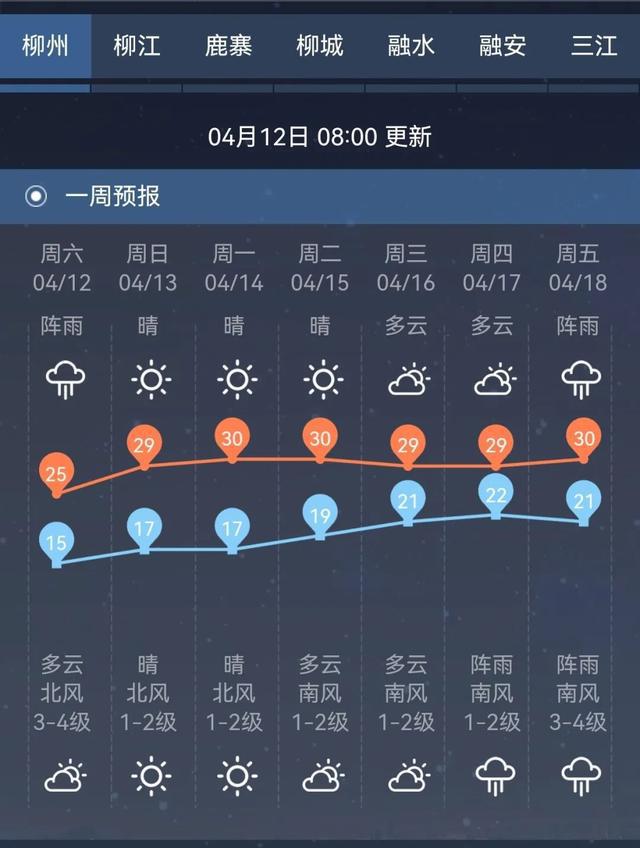View the 三江 weather tab
The height and width of the screenshot is (848, 640).
(x=594, y=46)
